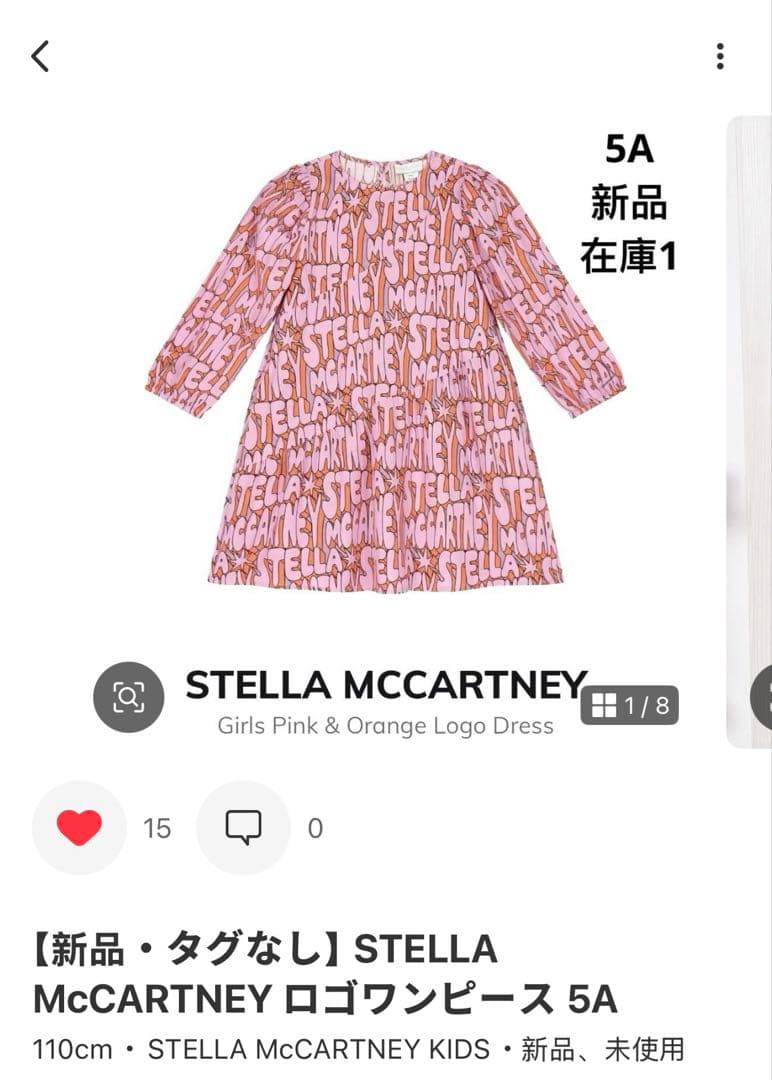Tap the heart icon to unlike the item

click(x=78, y=828)
